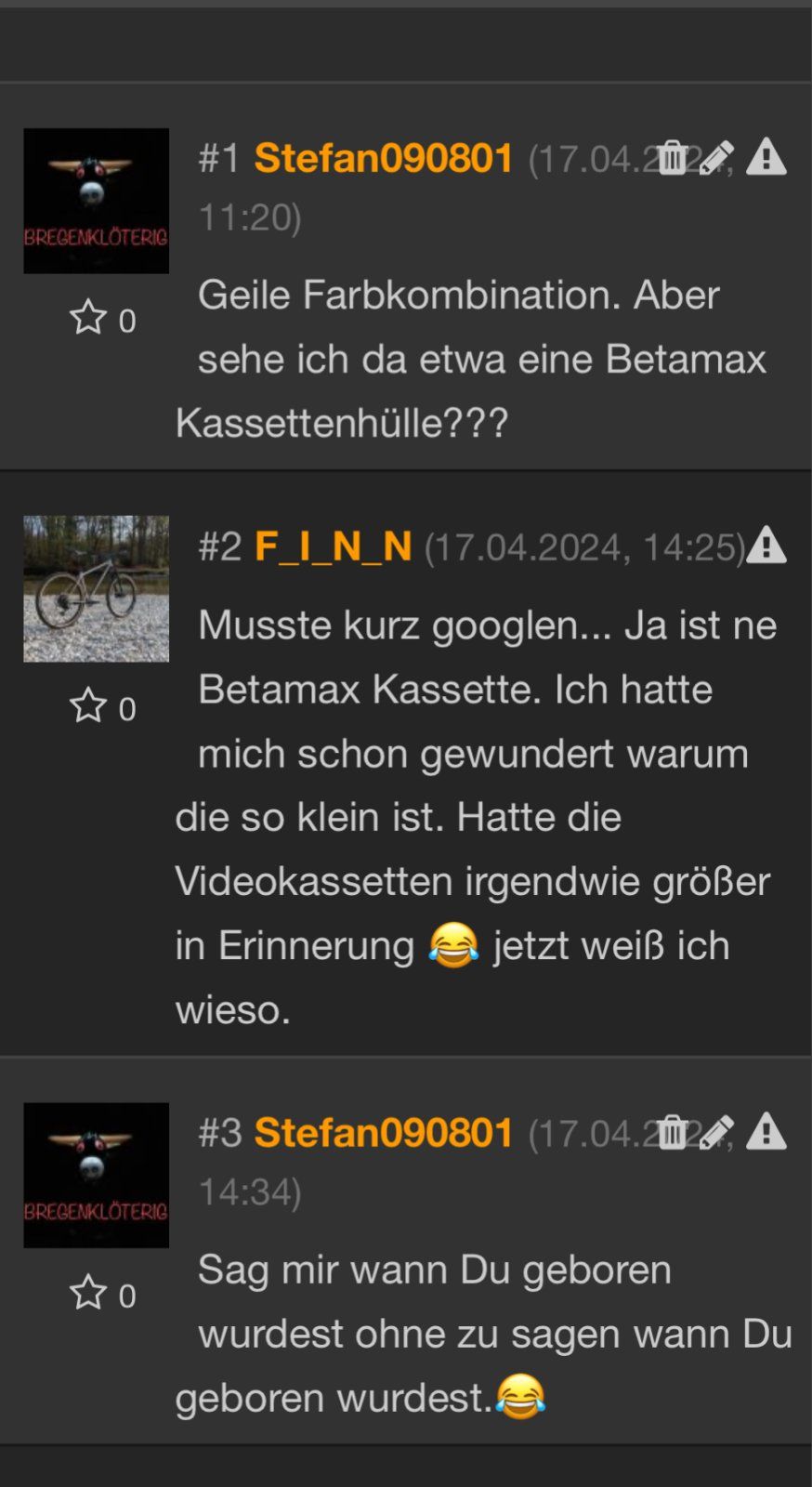Edit comment #3 with the pencil icon
Viewport: 812px width, 1487px height.
click(x=716, y=1133)
